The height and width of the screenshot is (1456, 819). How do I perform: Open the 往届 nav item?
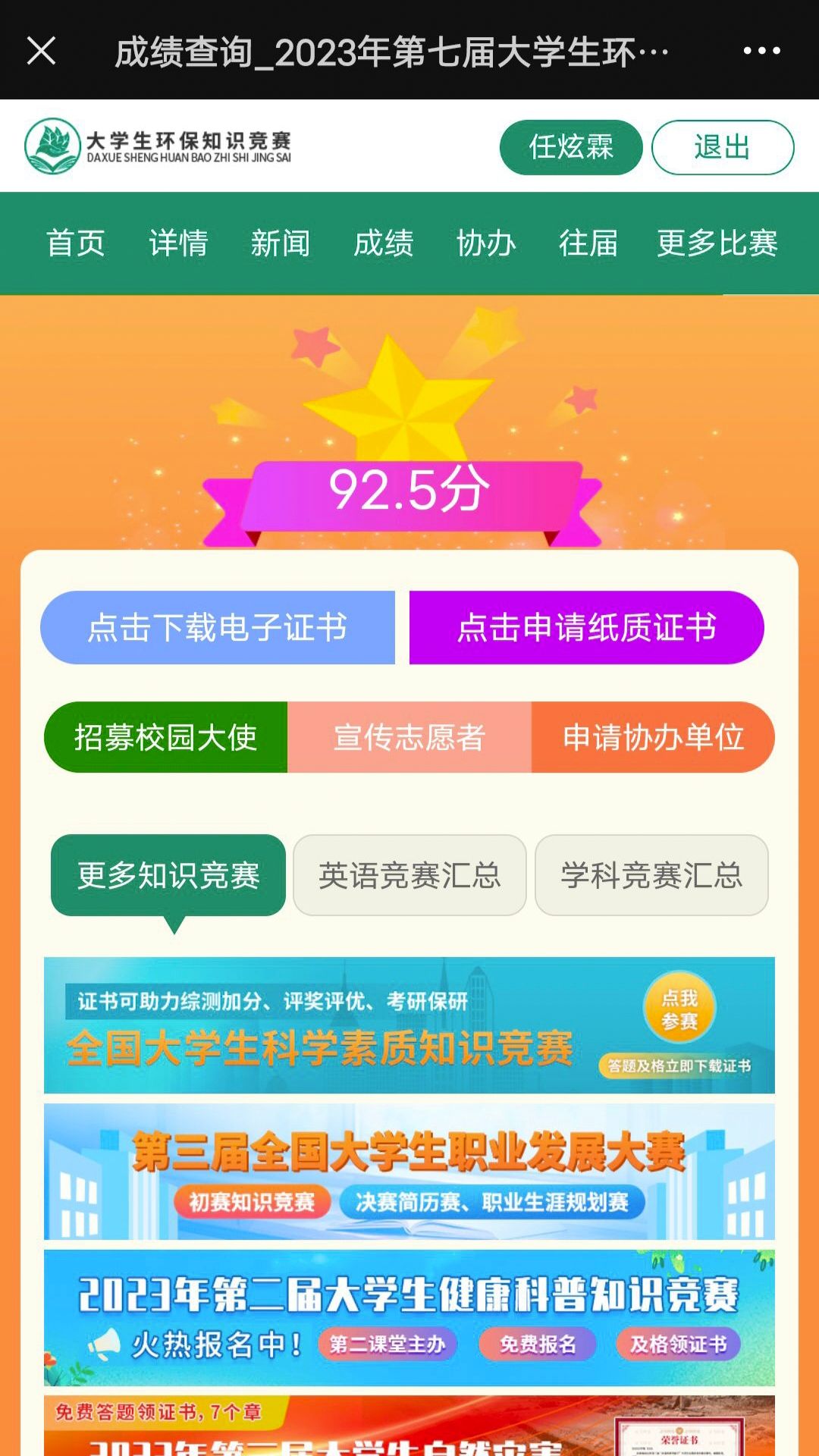[x=588, y=243]
